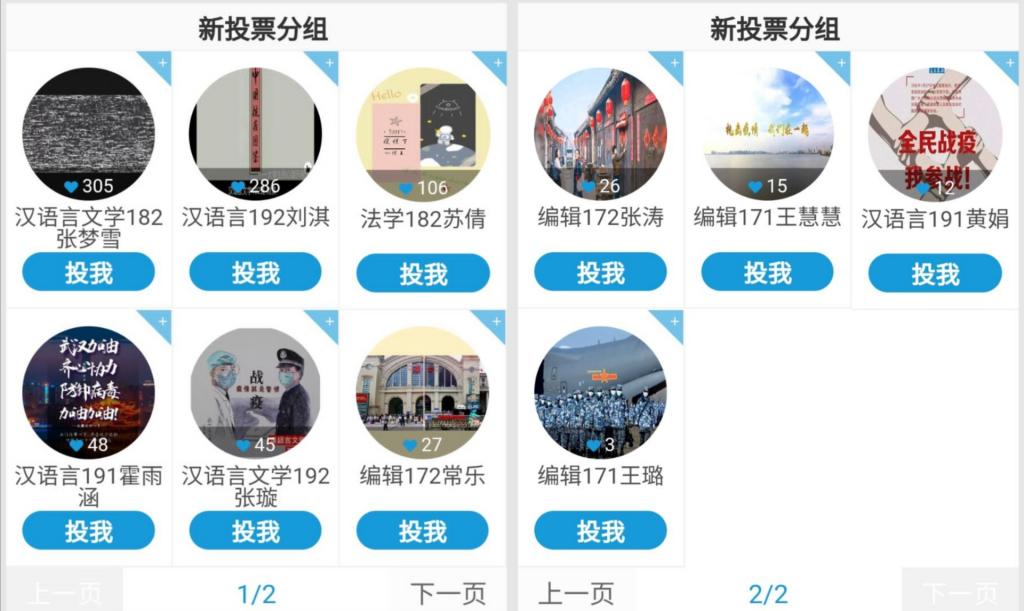Tap 投我 under 汉语言192刘淇
The height and width of the screenshot is (611, 1024).
(255, 272)
